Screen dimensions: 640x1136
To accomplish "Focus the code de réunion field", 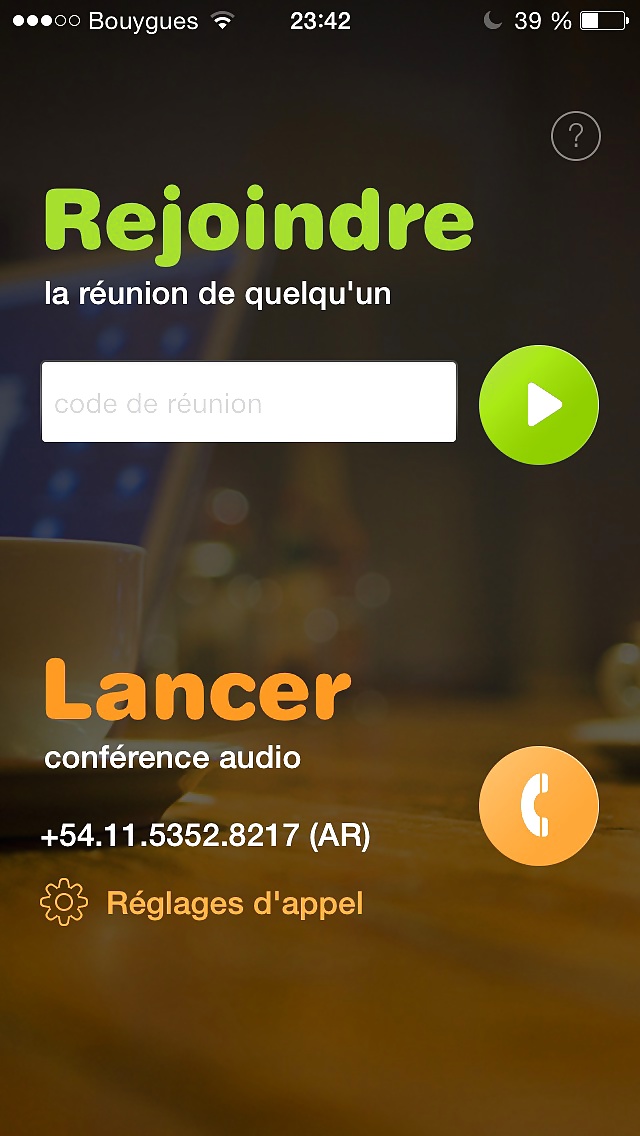I will click(x=249, y=402).
